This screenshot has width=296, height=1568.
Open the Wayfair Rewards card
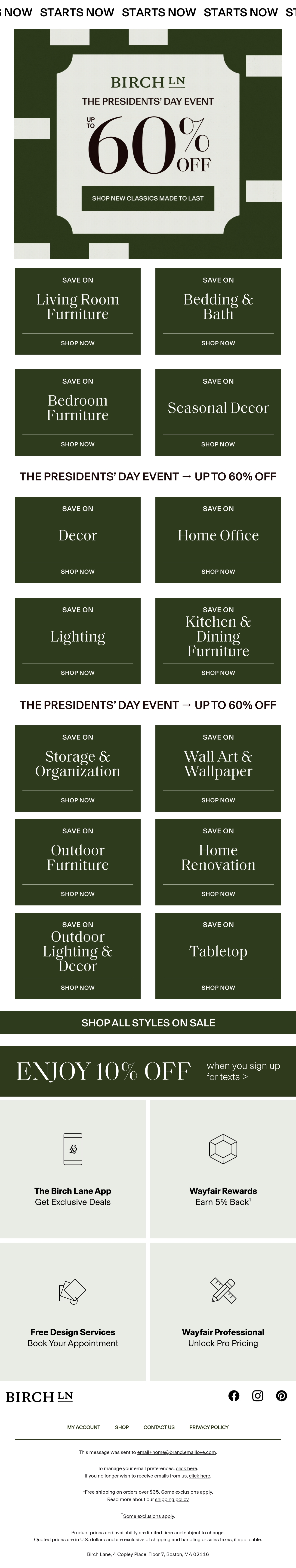pos(223,1169)
